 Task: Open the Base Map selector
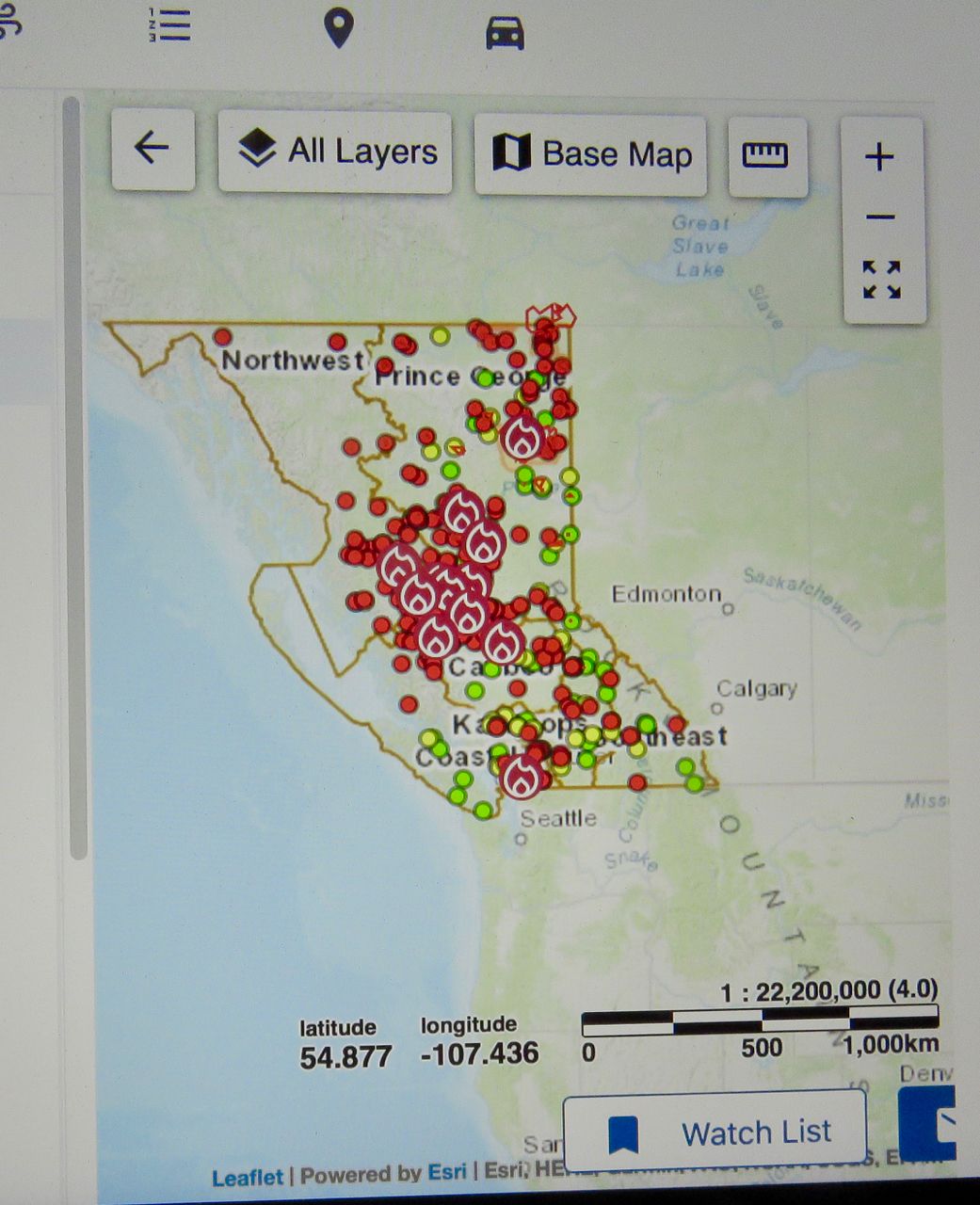590,154
